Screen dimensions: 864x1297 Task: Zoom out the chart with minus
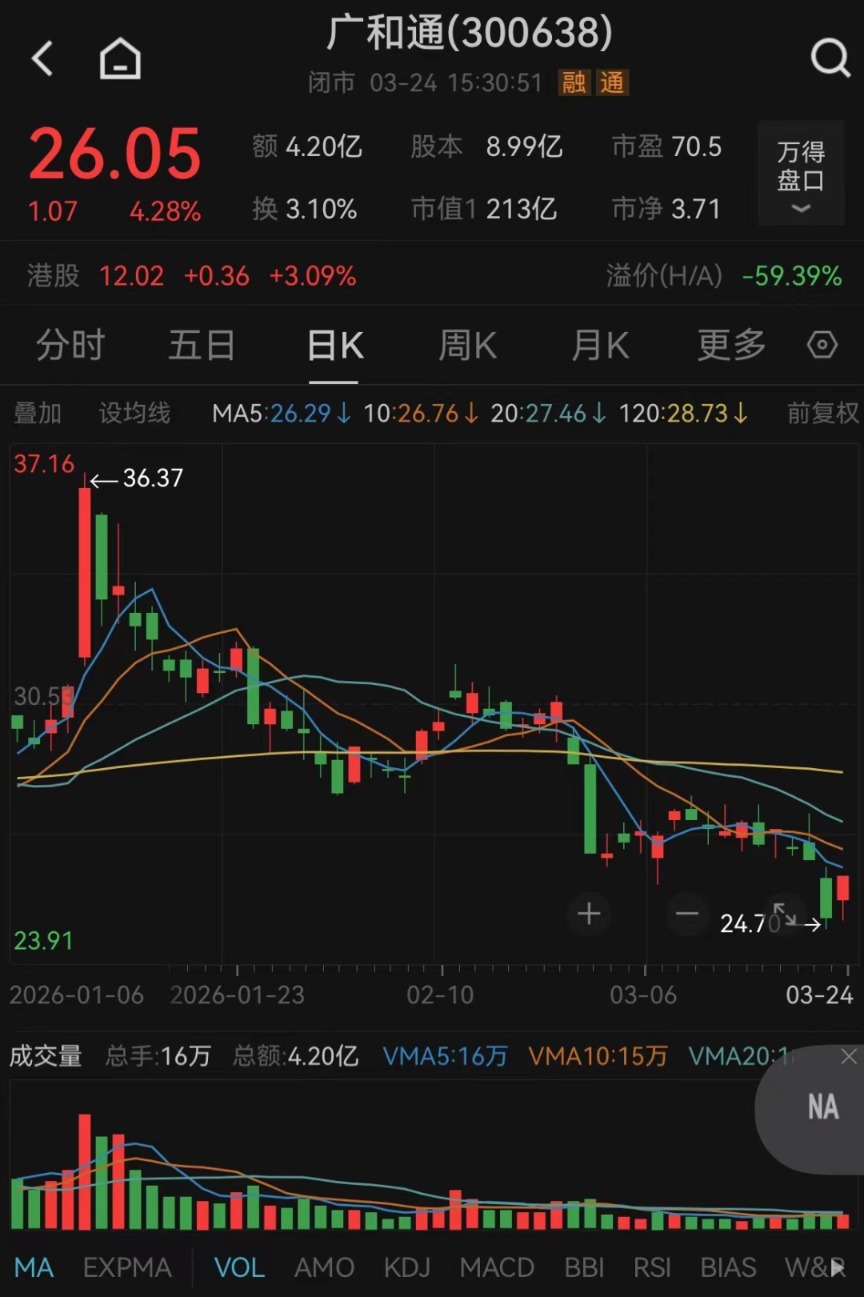pyautogui.click(x=687, y=913)
